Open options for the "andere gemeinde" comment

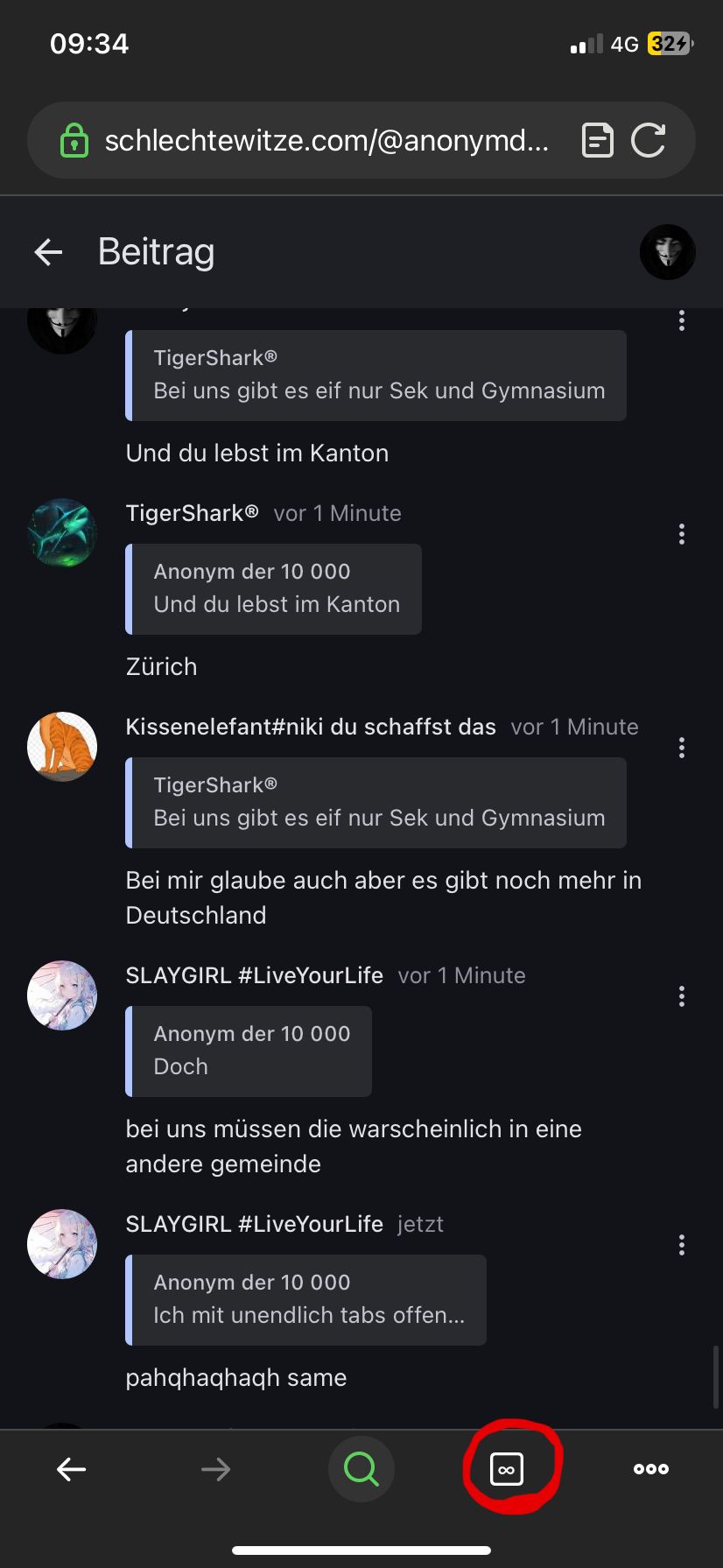point(681,996)
